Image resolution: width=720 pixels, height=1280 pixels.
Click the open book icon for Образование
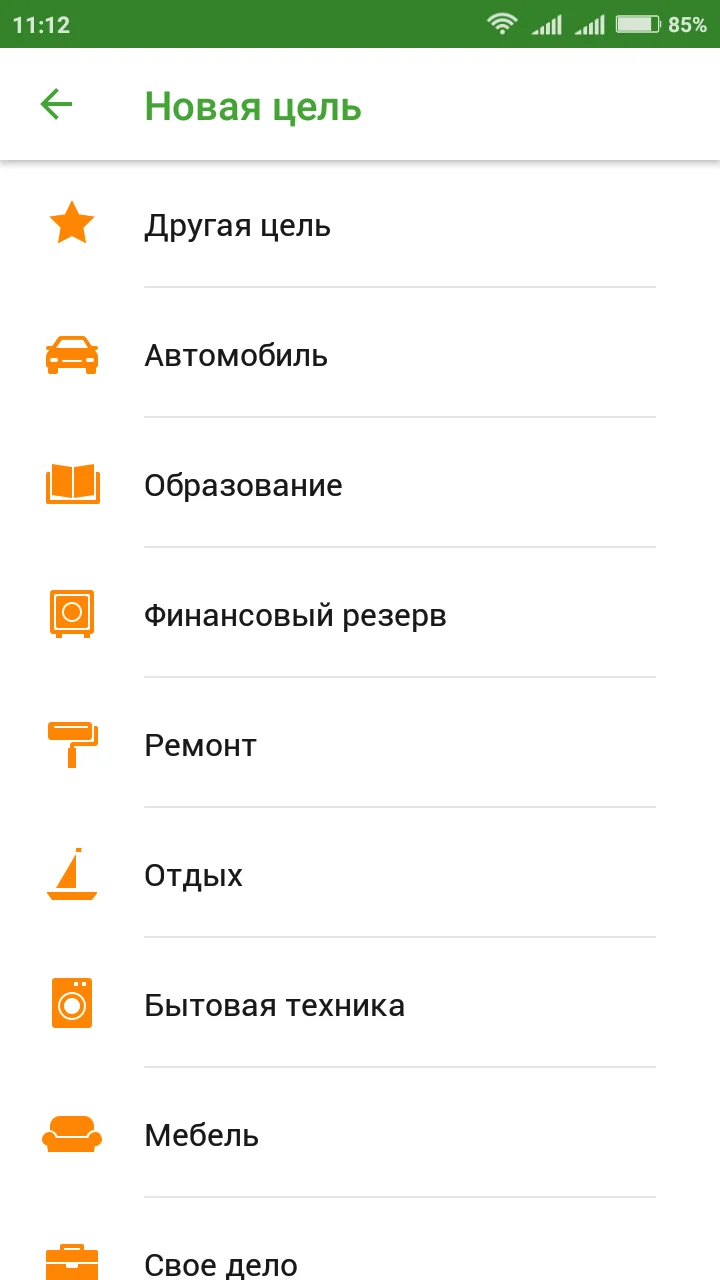(x=71, y=482)
